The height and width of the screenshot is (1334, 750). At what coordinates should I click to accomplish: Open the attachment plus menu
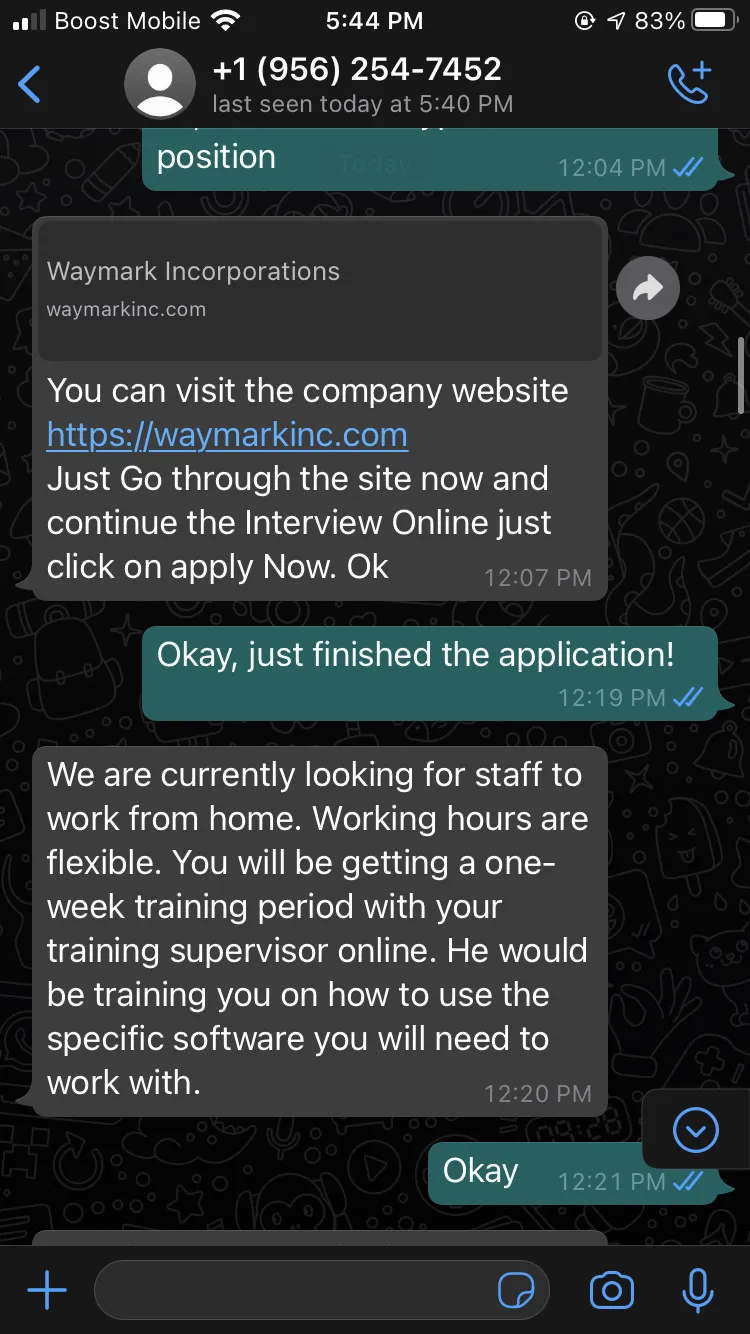47,1291
